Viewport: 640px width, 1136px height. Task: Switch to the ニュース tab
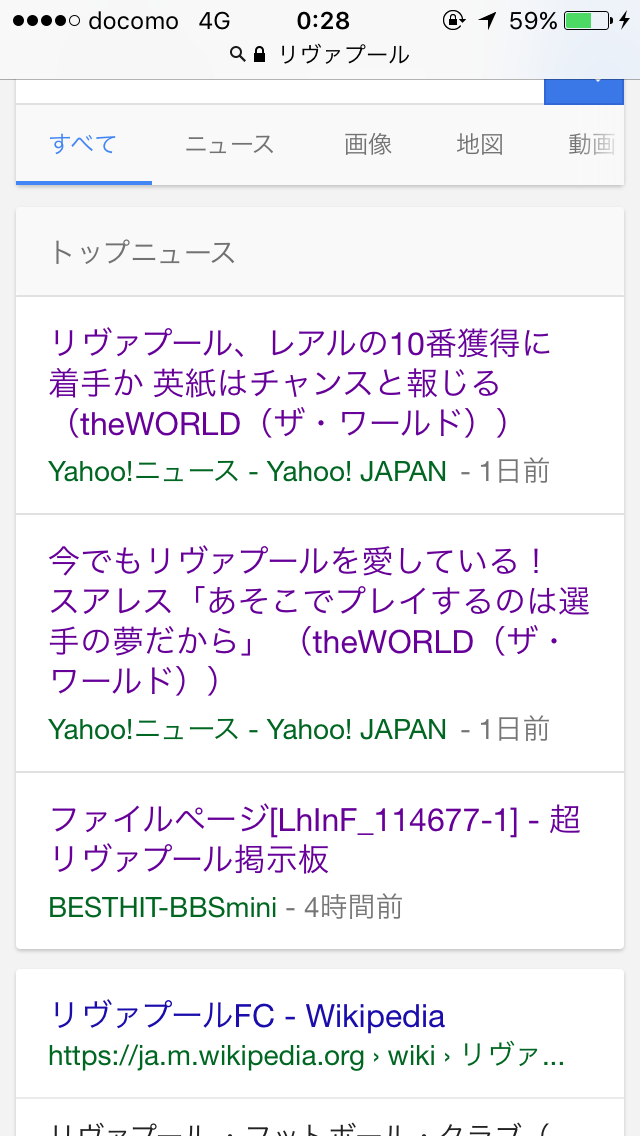tap(229, 144)
